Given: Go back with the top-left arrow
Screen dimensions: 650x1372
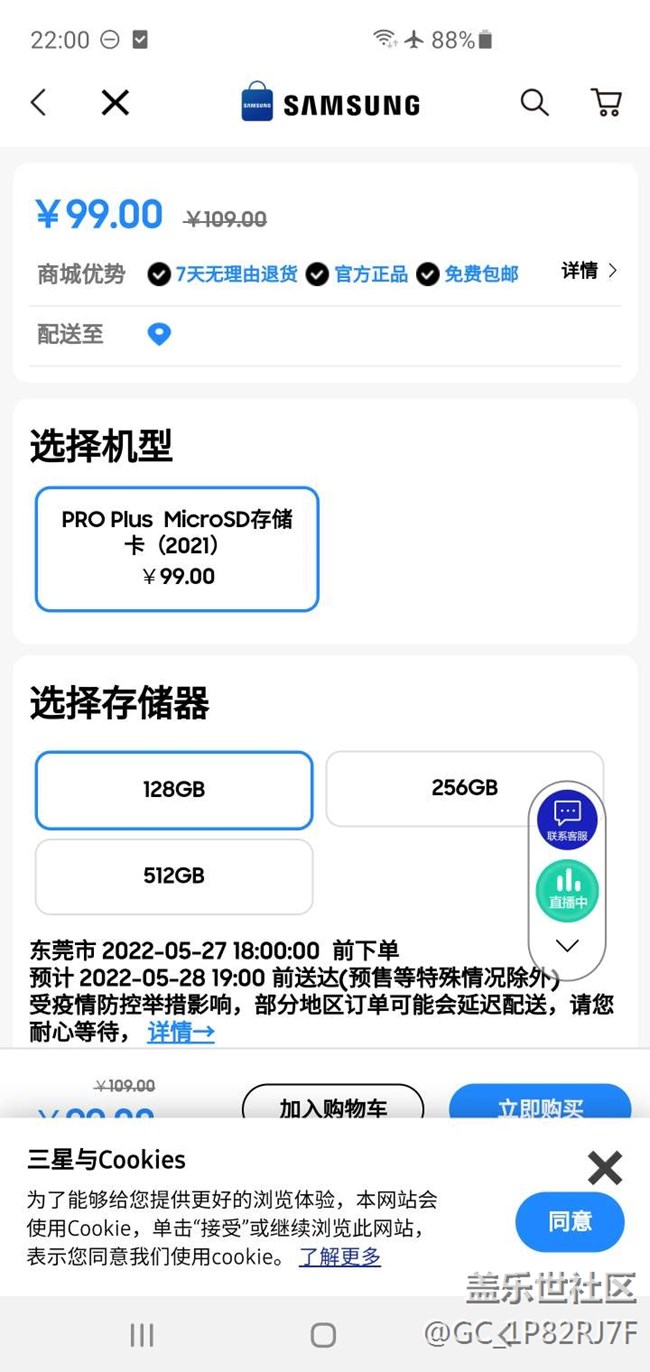Looking at the screenshot, I should (x=39, y=102).
